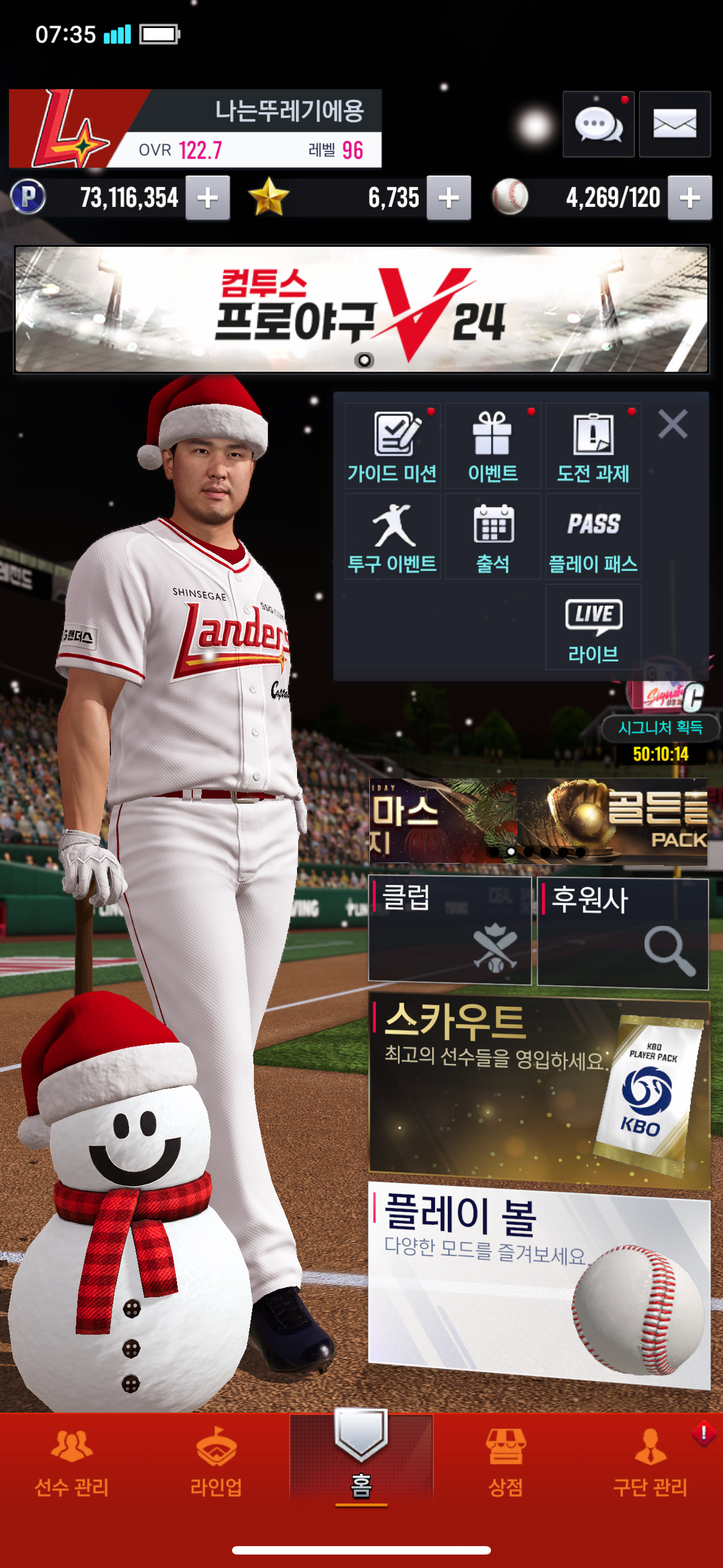Open 라이브 LIVE menu
723x1568 pixels.
tap(593, 628)
